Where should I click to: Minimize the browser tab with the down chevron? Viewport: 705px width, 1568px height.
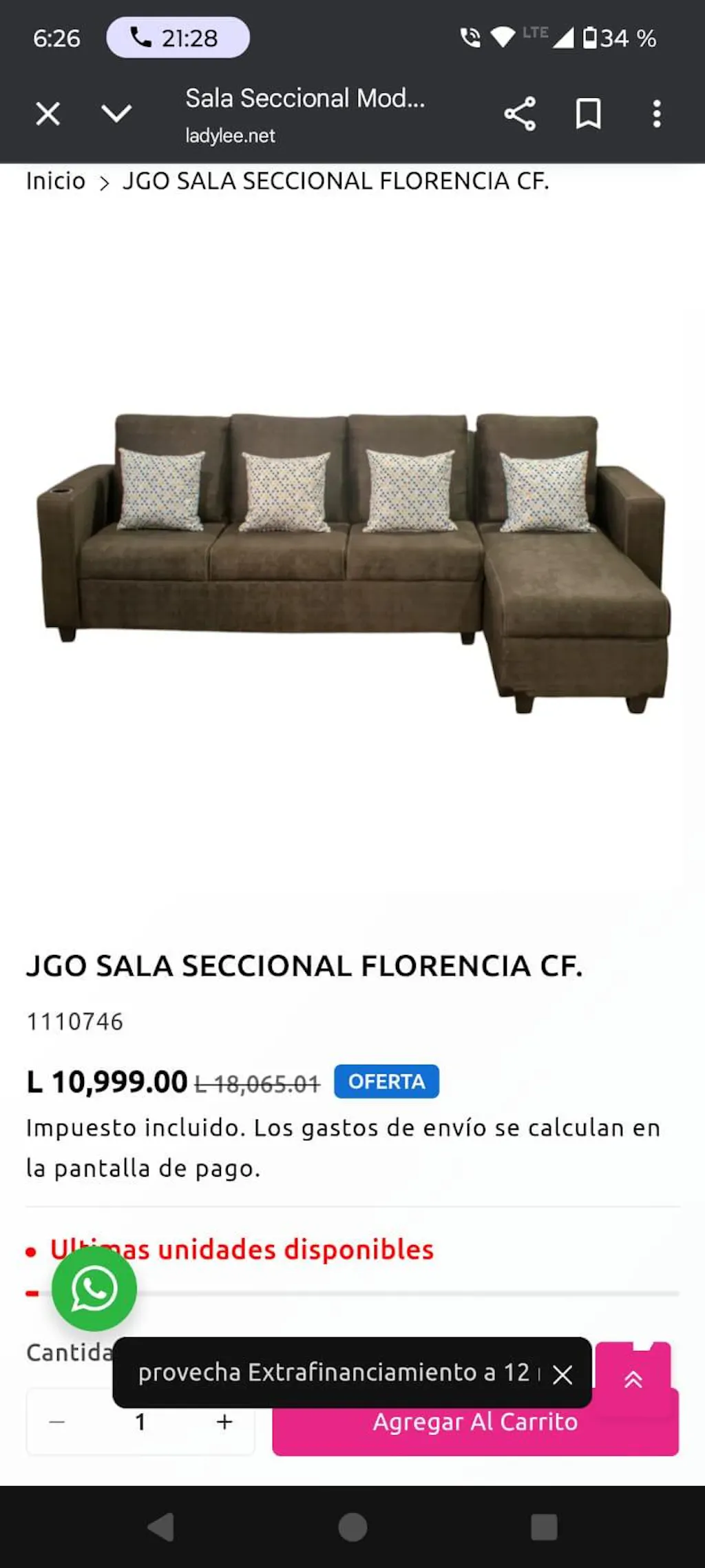116,114
